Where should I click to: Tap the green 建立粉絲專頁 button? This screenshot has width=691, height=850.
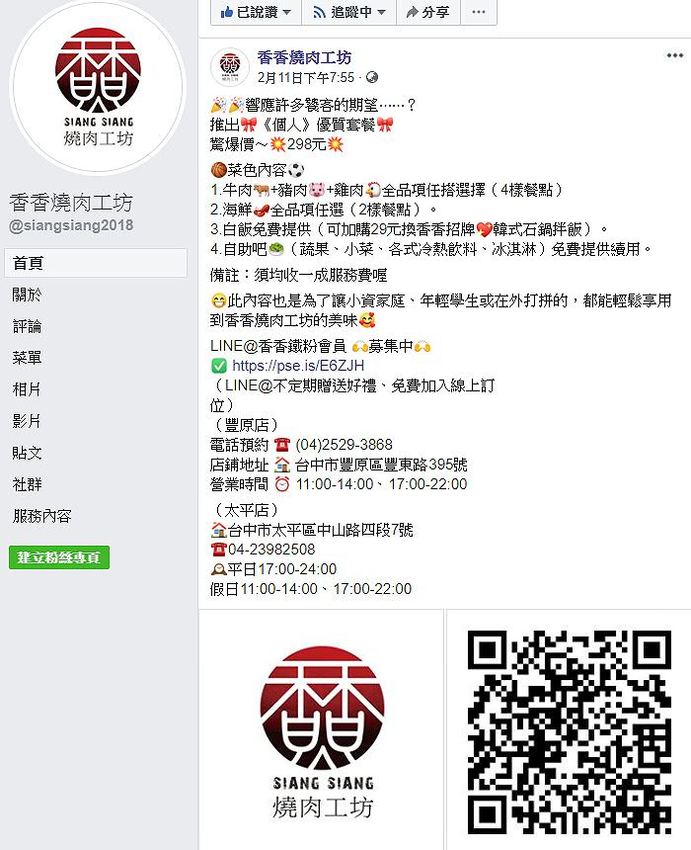coord(59,557)
